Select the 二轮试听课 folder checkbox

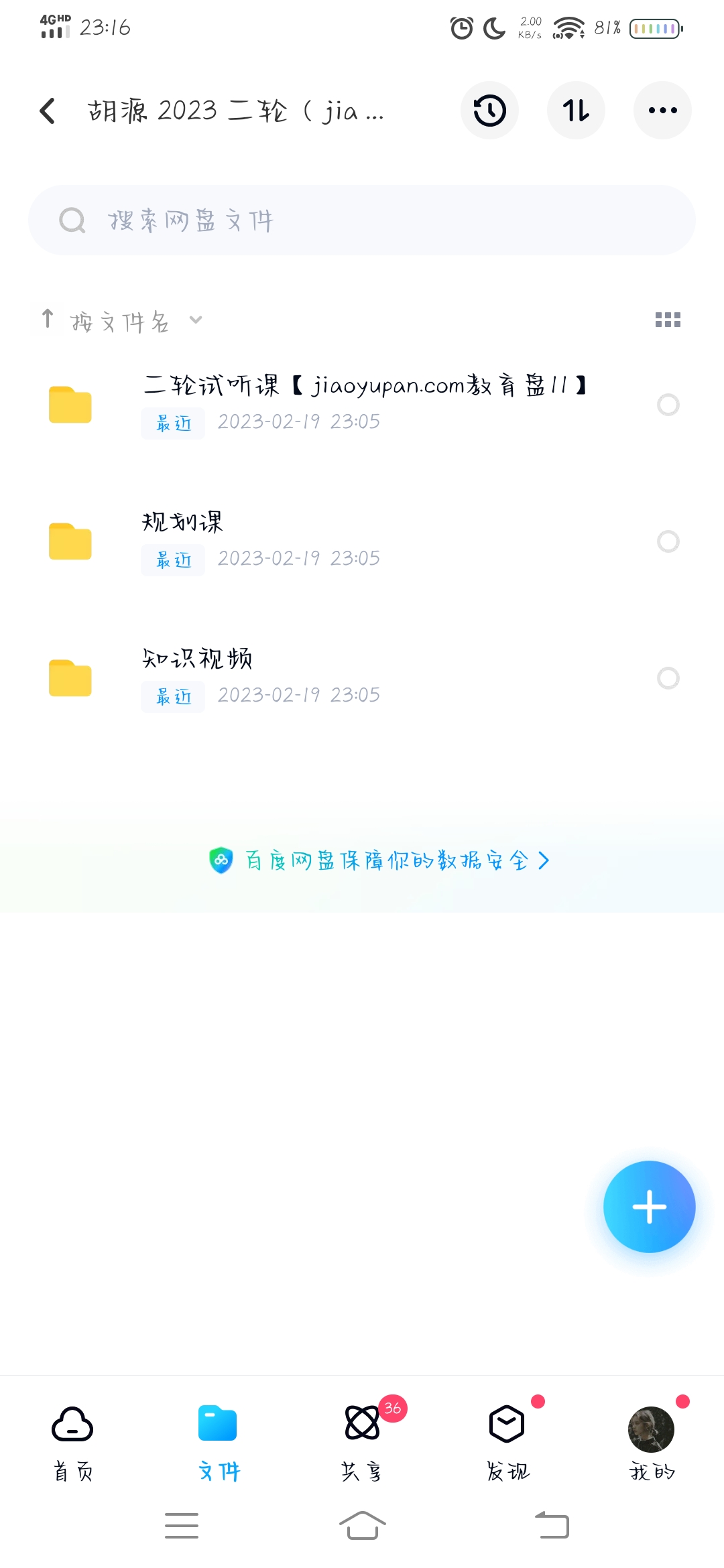668,405
